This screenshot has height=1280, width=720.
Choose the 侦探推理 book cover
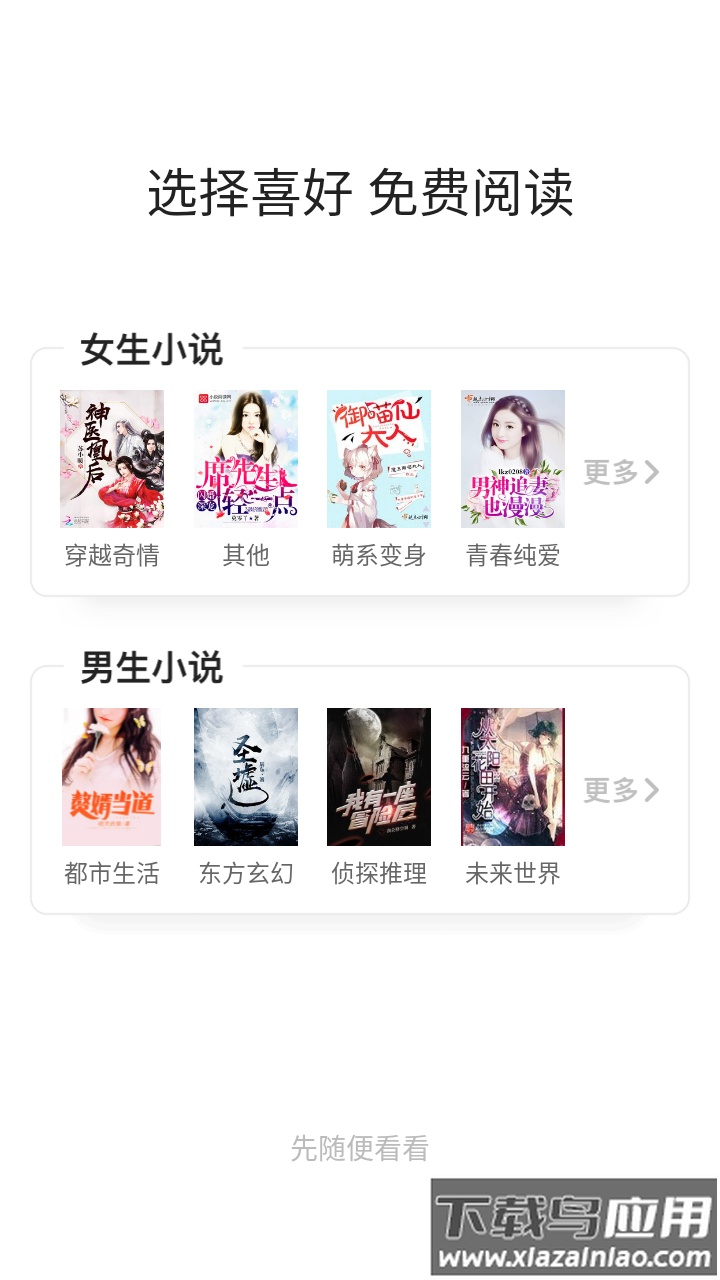378,776
